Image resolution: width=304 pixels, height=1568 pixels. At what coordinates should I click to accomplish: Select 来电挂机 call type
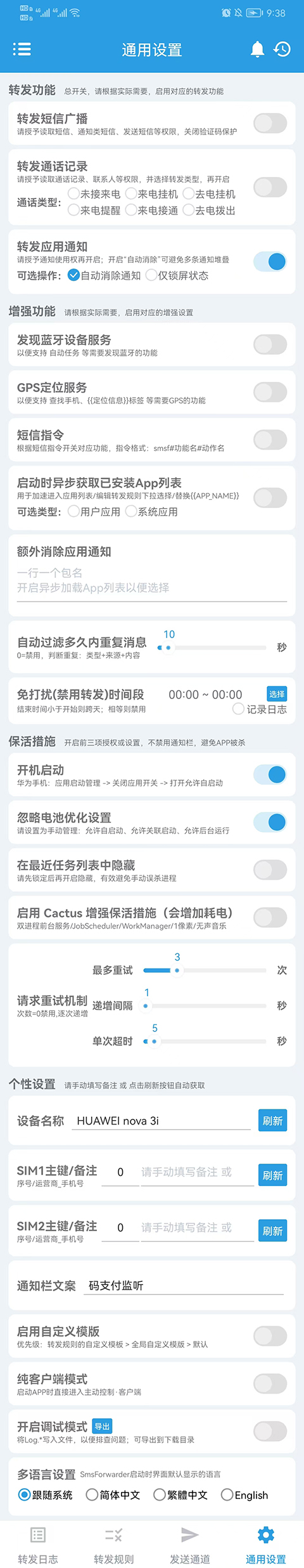[x=151, y=194]
